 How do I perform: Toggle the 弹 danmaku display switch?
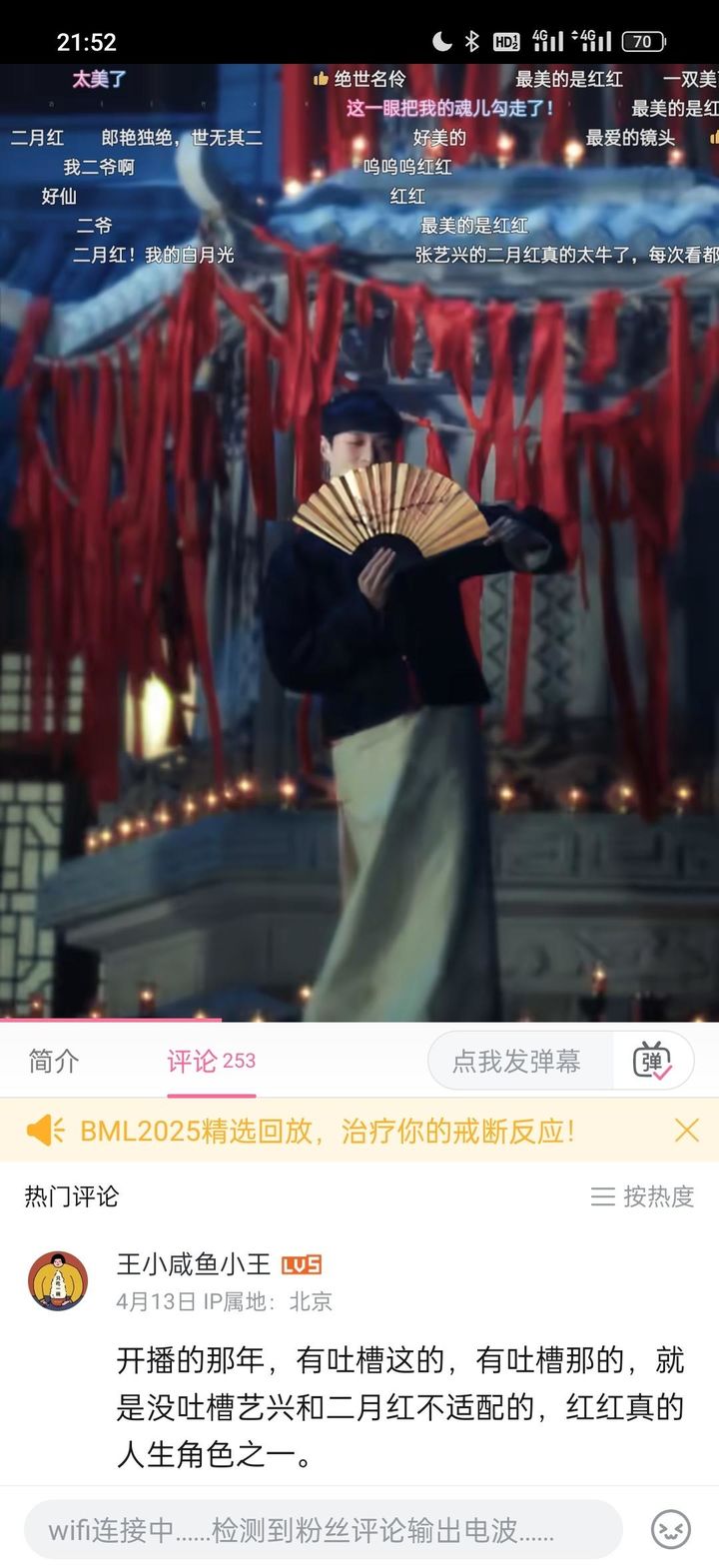(653, 1061)
